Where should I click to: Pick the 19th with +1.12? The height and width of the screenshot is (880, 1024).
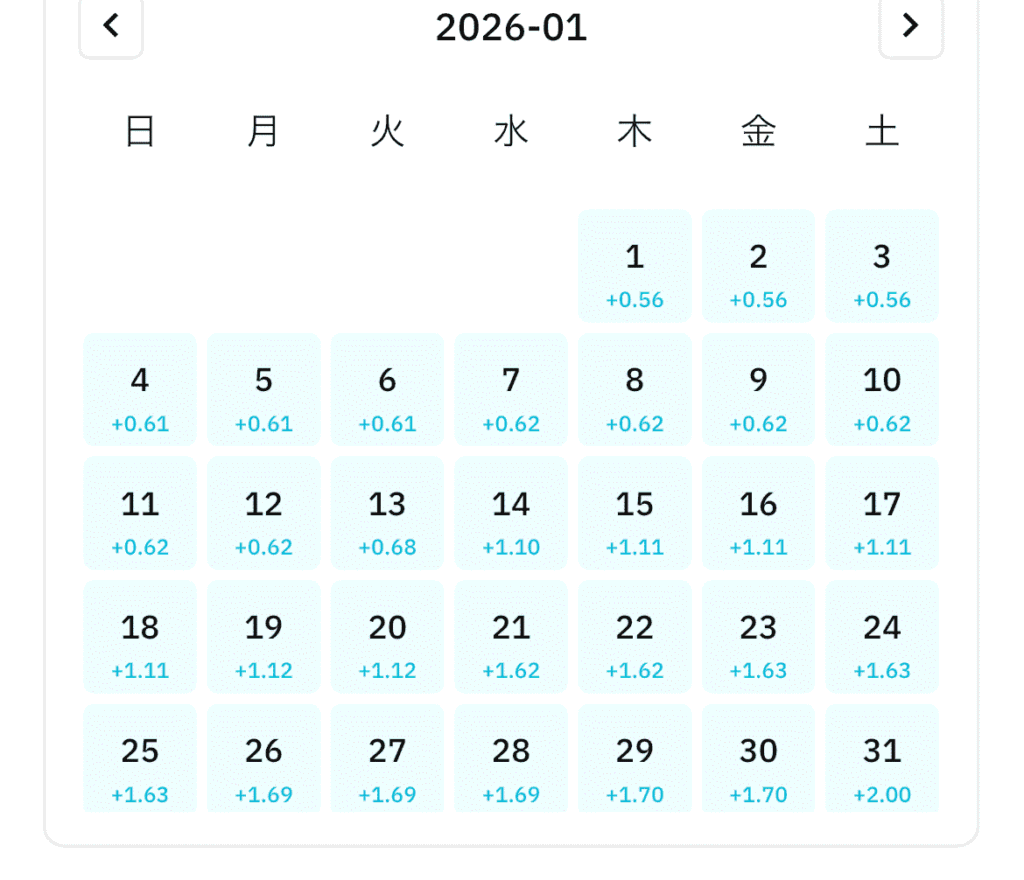pos(264,638)
